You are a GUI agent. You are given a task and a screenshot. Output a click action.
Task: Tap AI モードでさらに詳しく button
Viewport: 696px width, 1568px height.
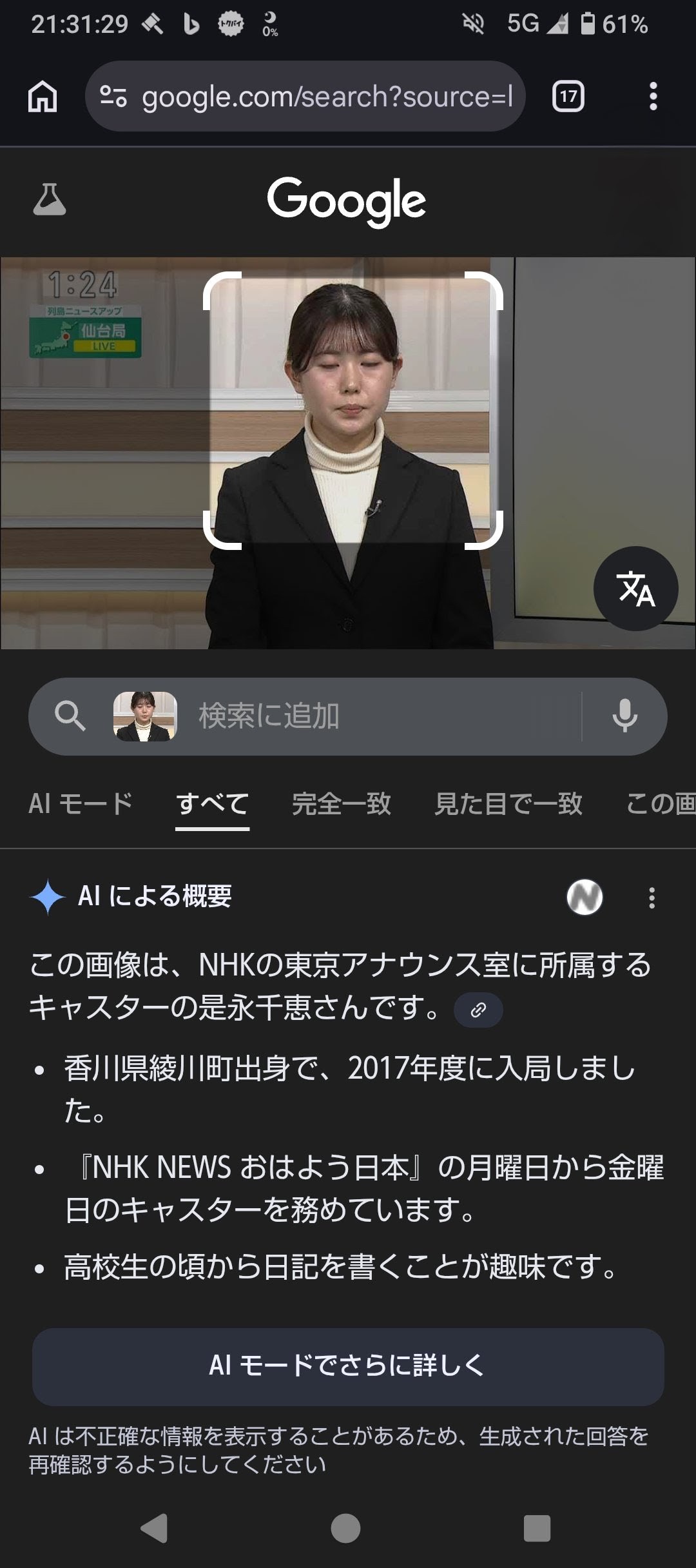[348, 1365]
